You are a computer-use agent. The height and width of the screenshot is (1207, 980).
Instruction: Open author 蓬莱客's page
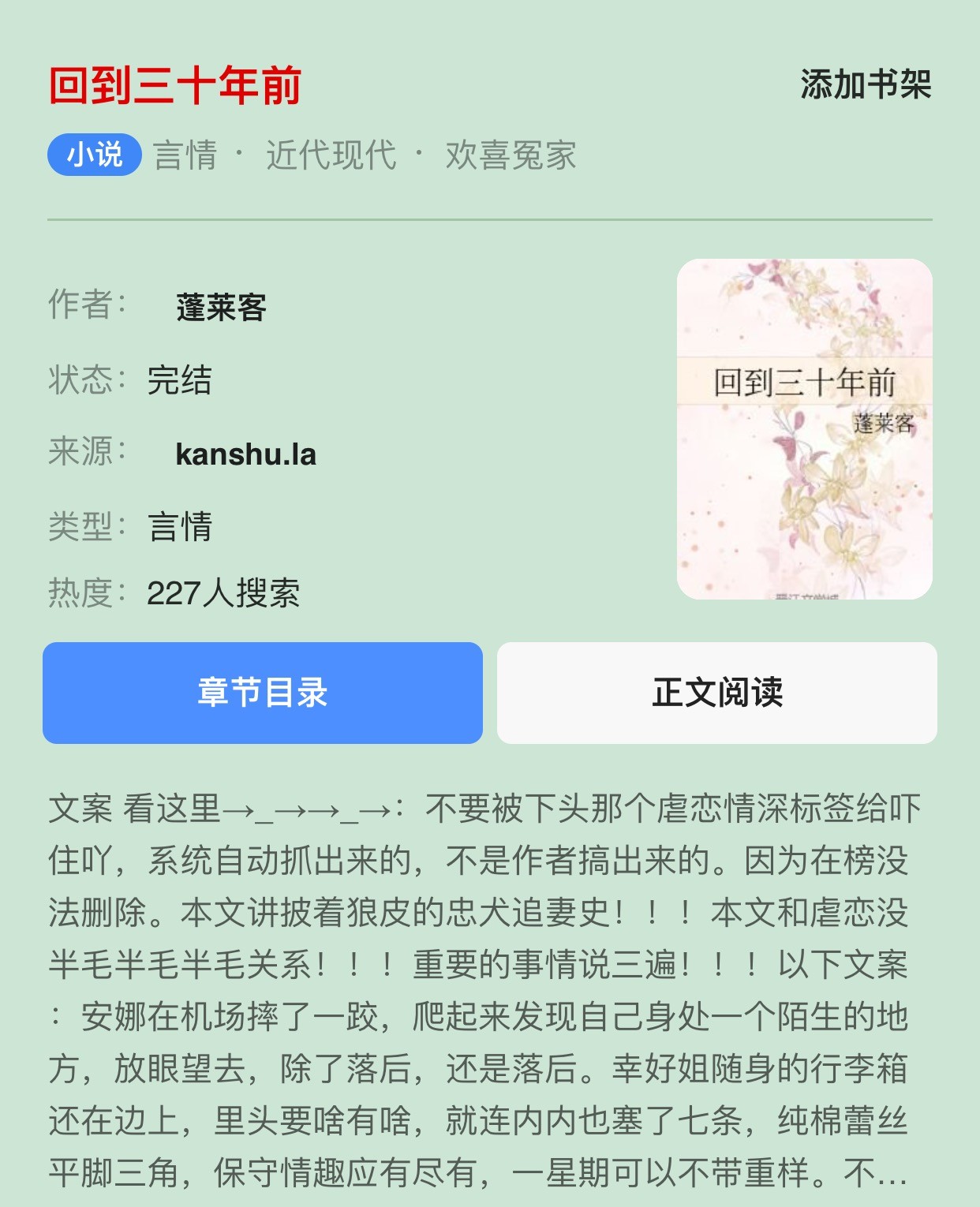(221, 307)
